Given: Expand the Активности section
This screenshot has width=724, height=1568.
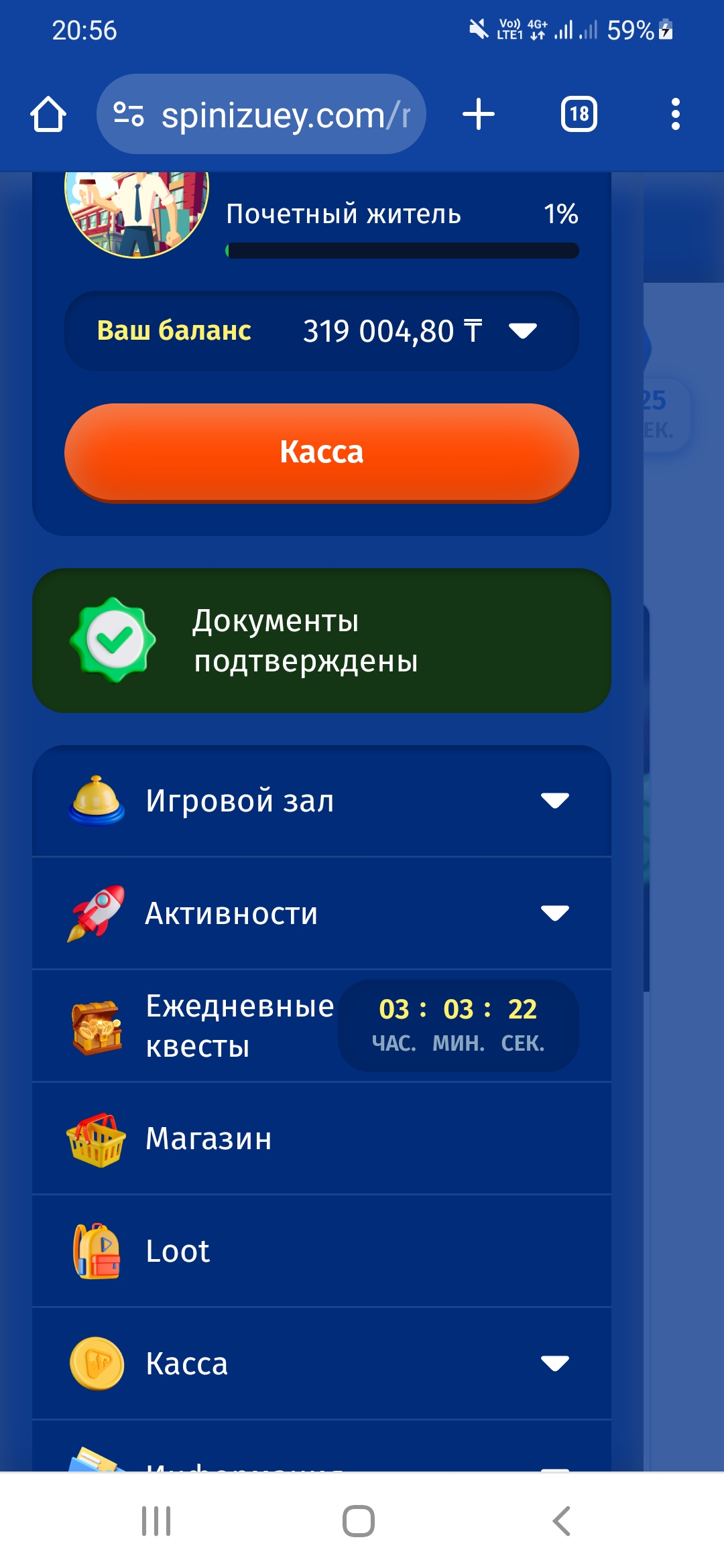Looking at the screenshot, I should pos(322,913).
